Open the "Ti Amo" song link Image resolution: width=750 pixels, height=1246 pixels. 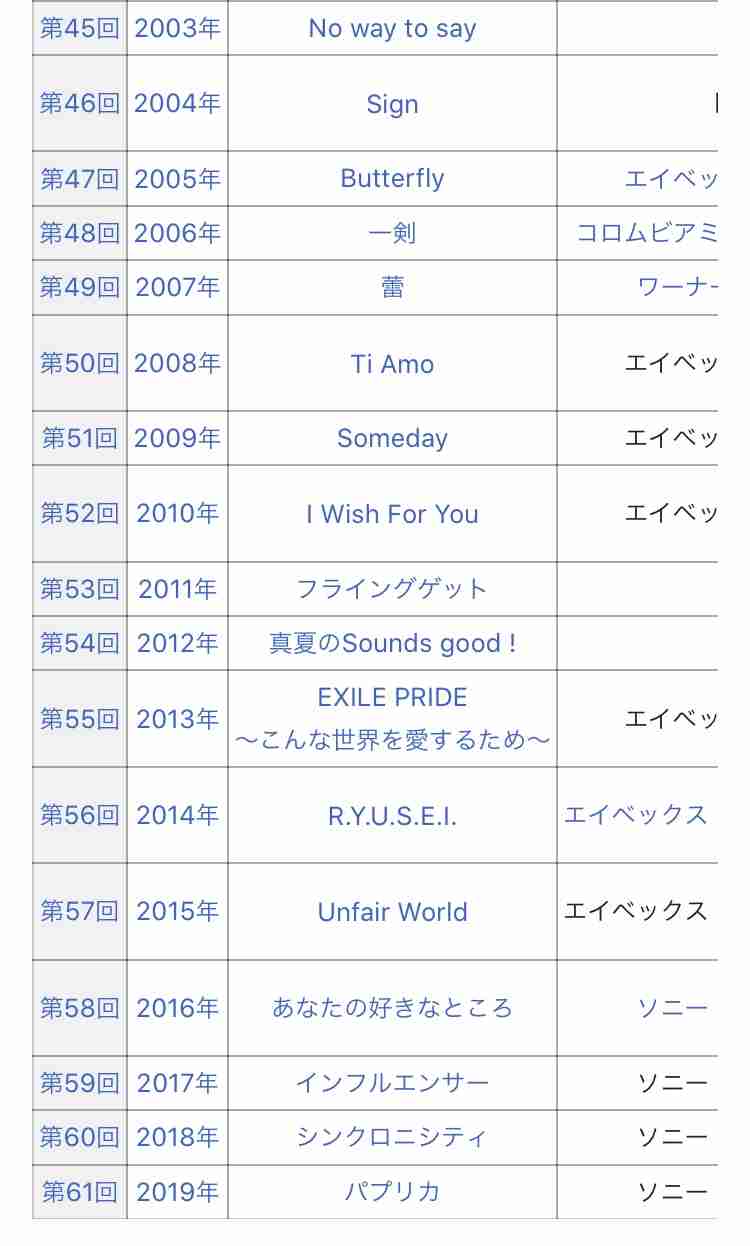point(392,363)
